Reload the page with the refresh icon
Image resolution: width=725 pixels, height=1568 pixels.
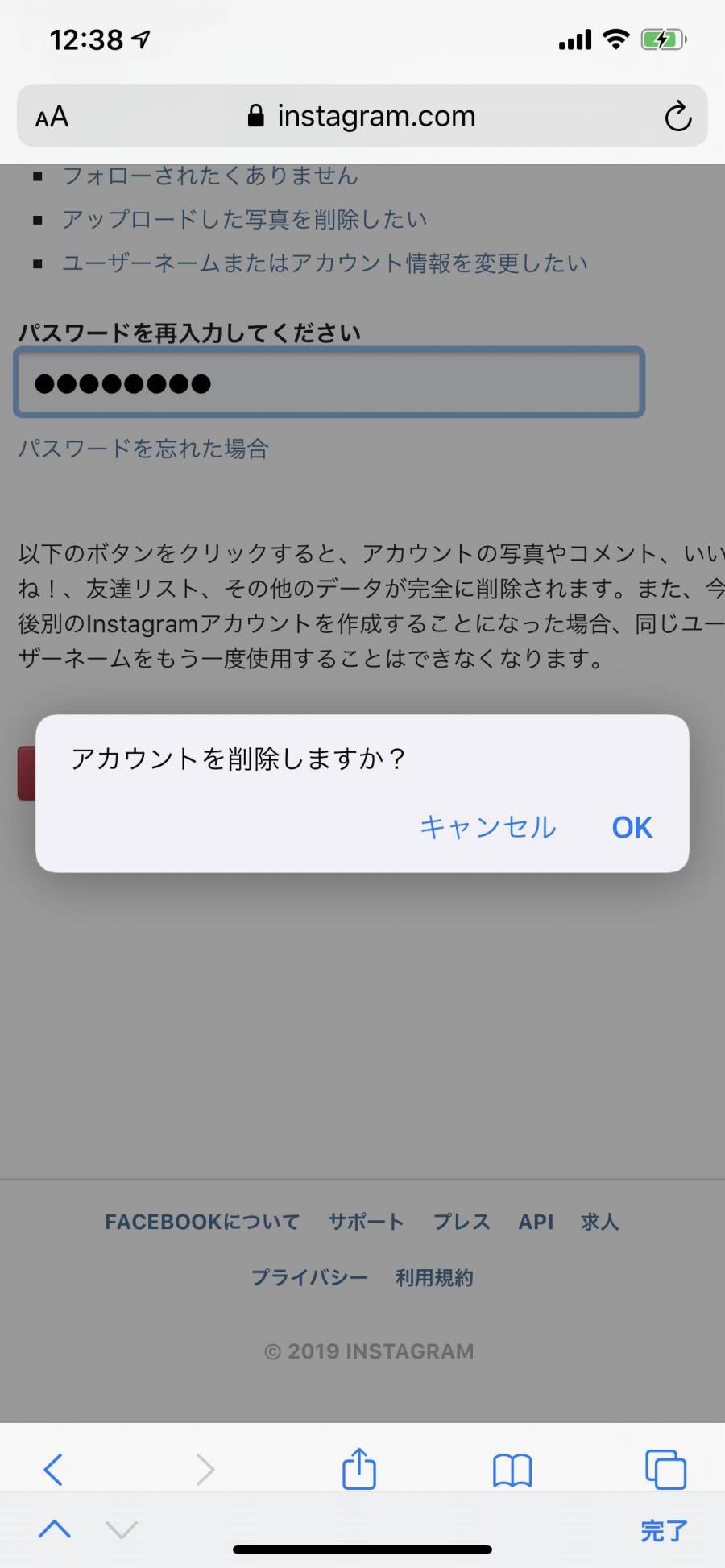pos(677,116)
